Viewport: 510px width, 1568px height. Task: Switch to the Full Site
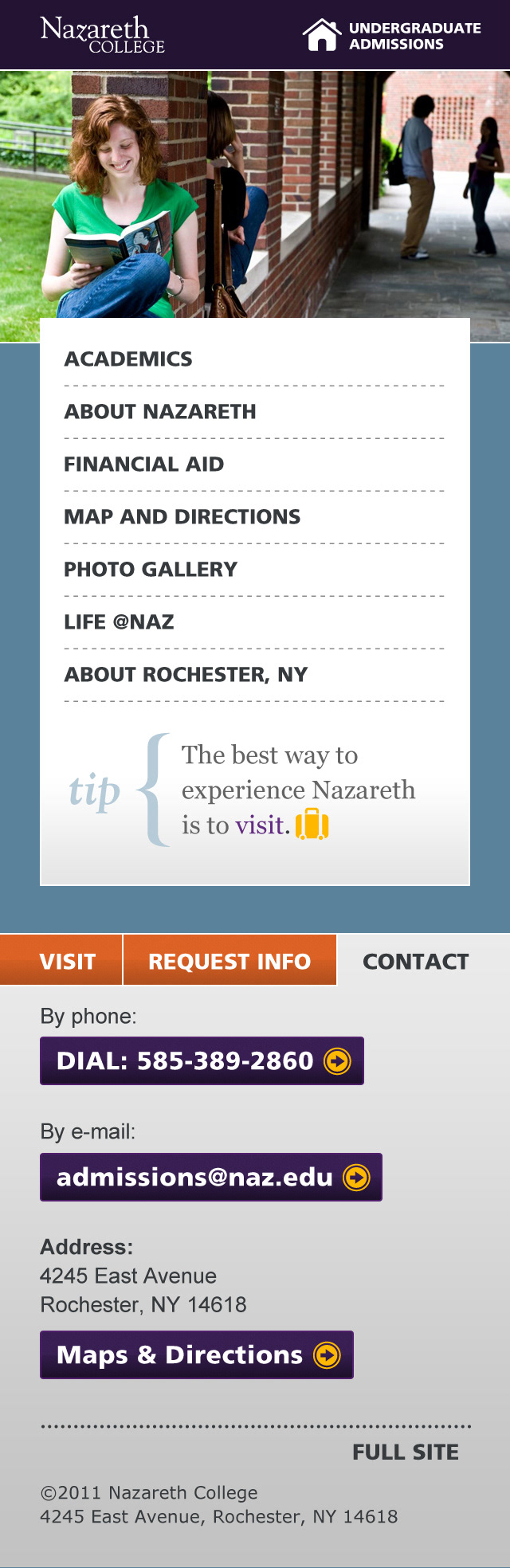pyautogui.click(x=405, y=1452)
